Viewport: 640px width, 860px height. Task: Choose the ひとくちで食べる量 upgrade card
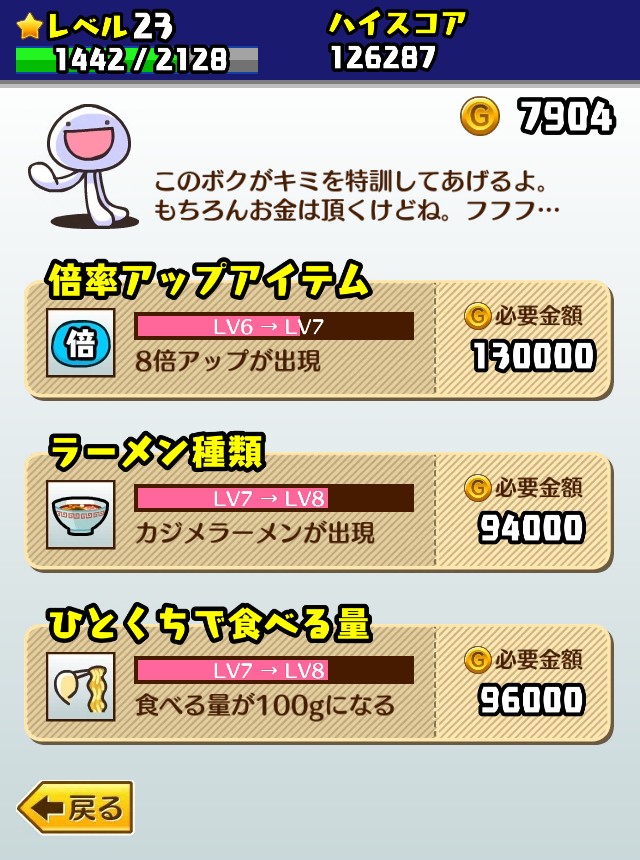click(x=318, y=685)
